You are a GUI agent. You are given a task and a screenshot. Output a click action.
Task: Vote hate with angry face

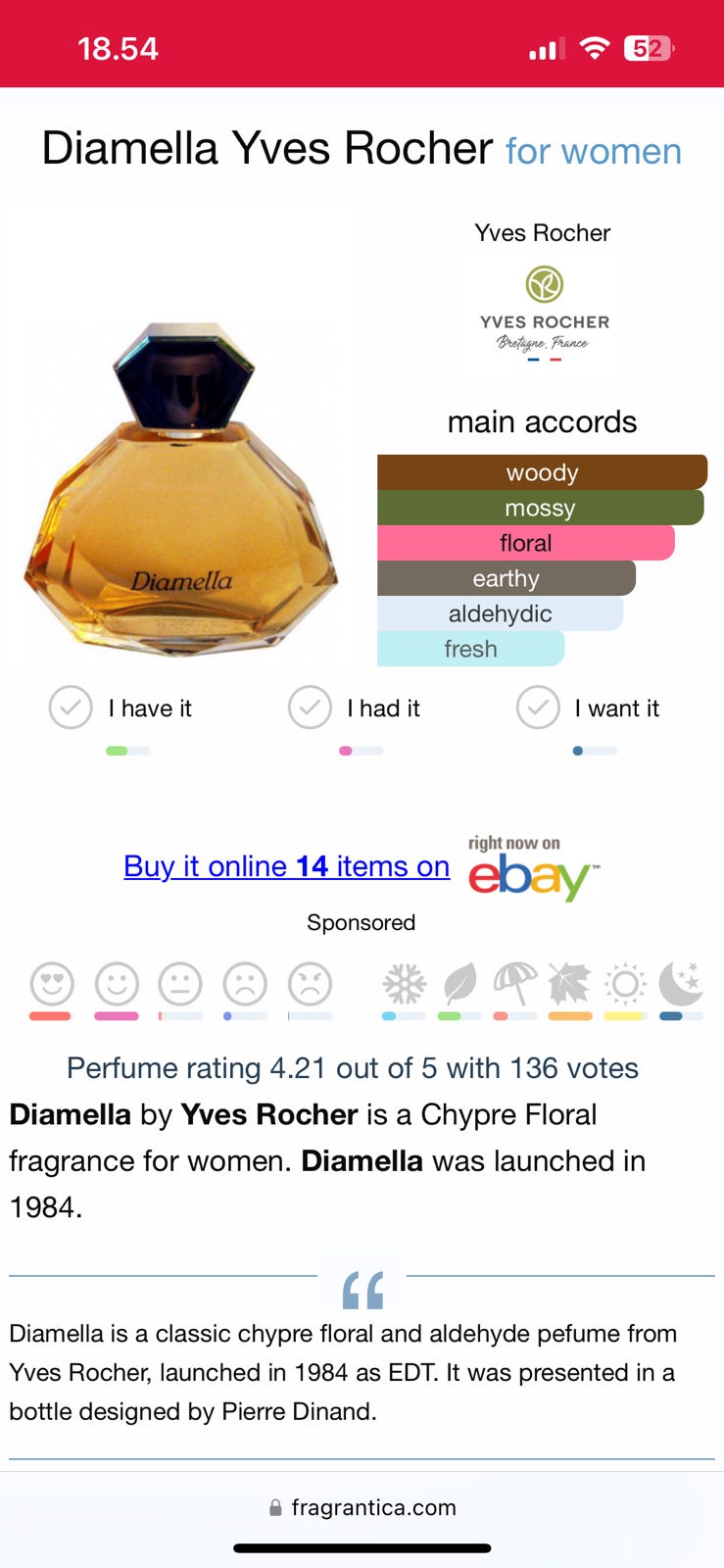pos(310,984)
